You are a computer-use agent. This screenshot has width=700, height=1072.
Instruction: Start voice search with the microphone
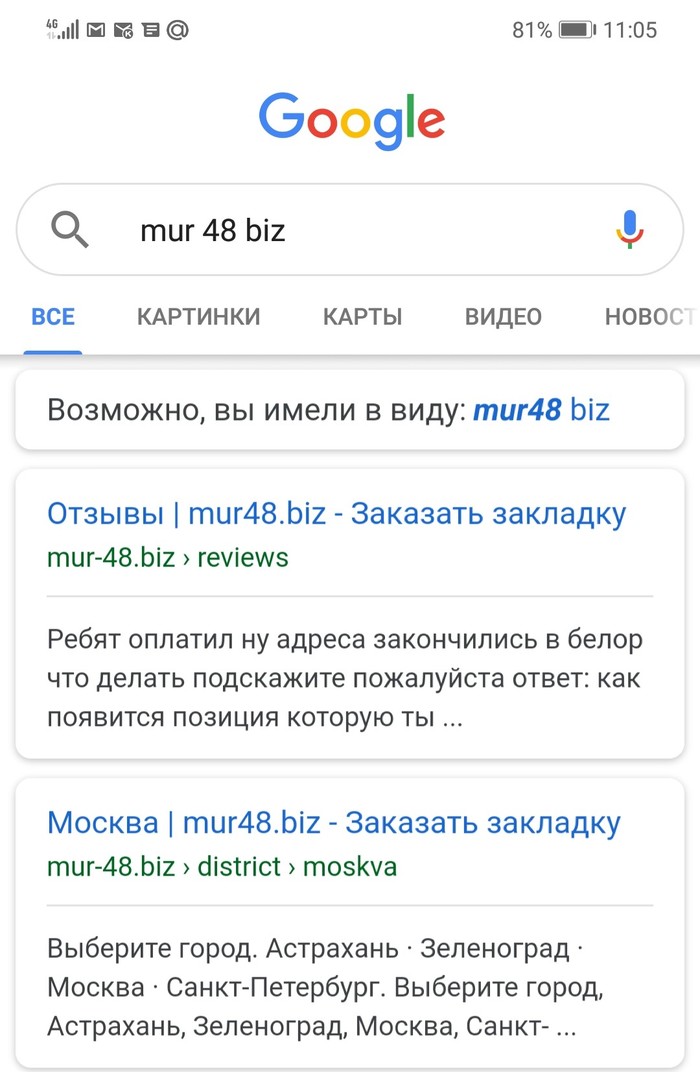point(629,230)
